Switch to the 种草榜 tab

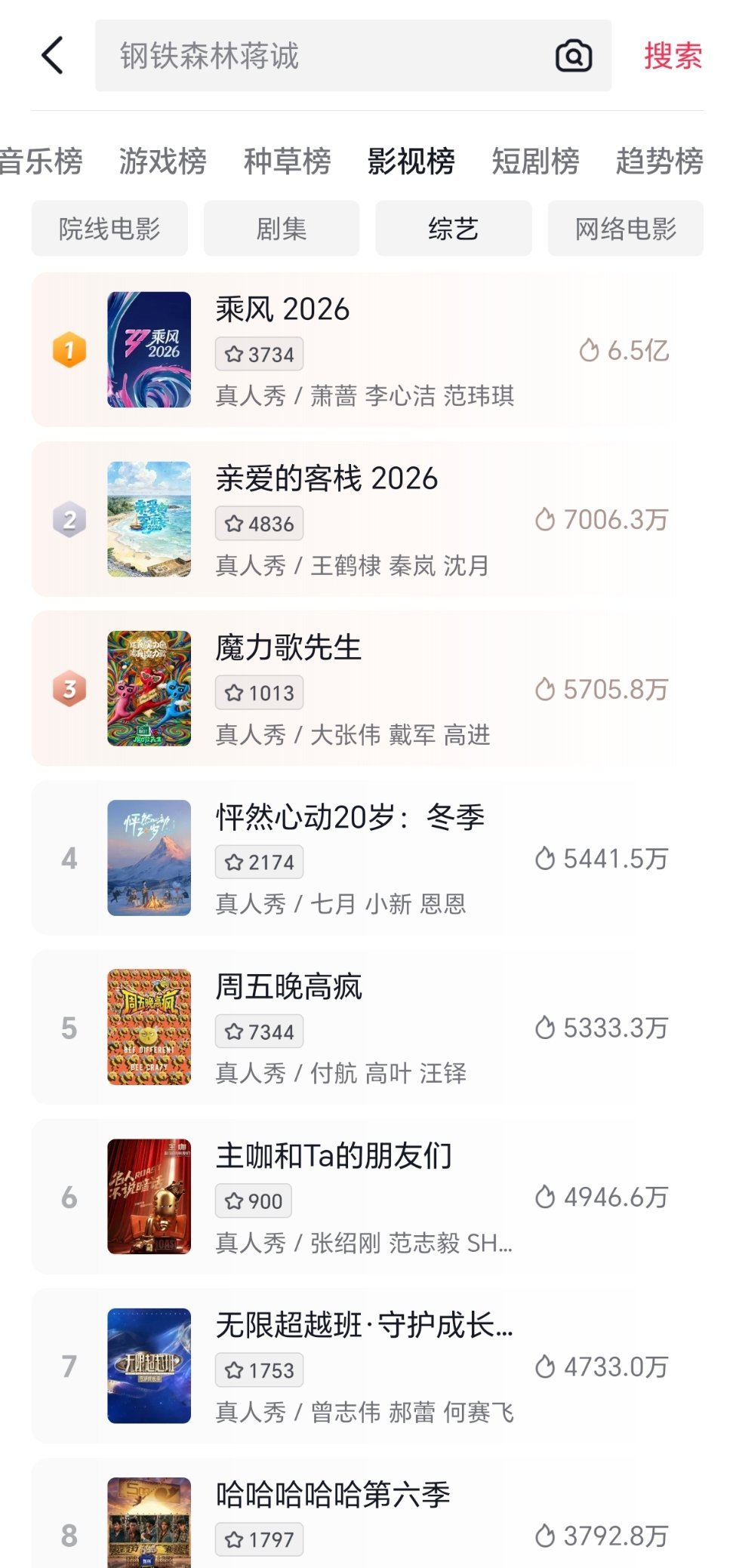pyautogui.click(x=287, y=161)
